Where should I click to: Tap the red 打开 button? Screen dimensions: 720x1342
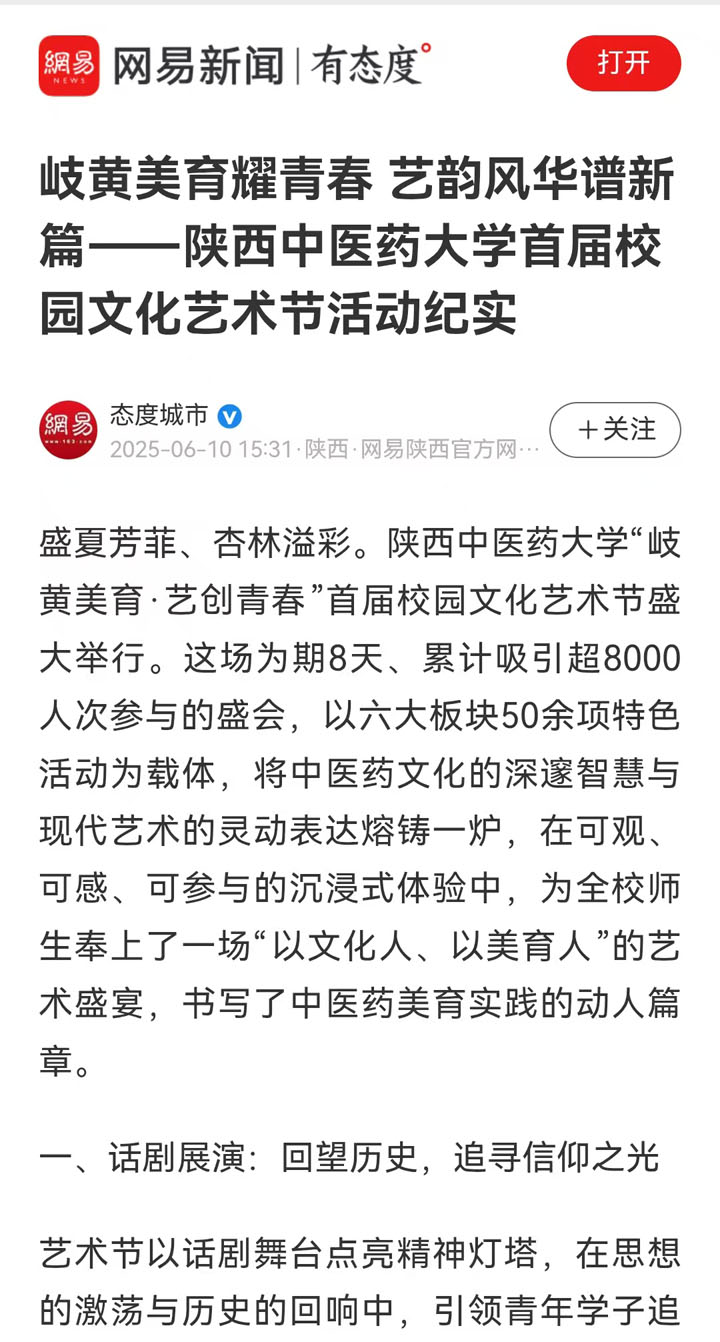pos(623,64)
